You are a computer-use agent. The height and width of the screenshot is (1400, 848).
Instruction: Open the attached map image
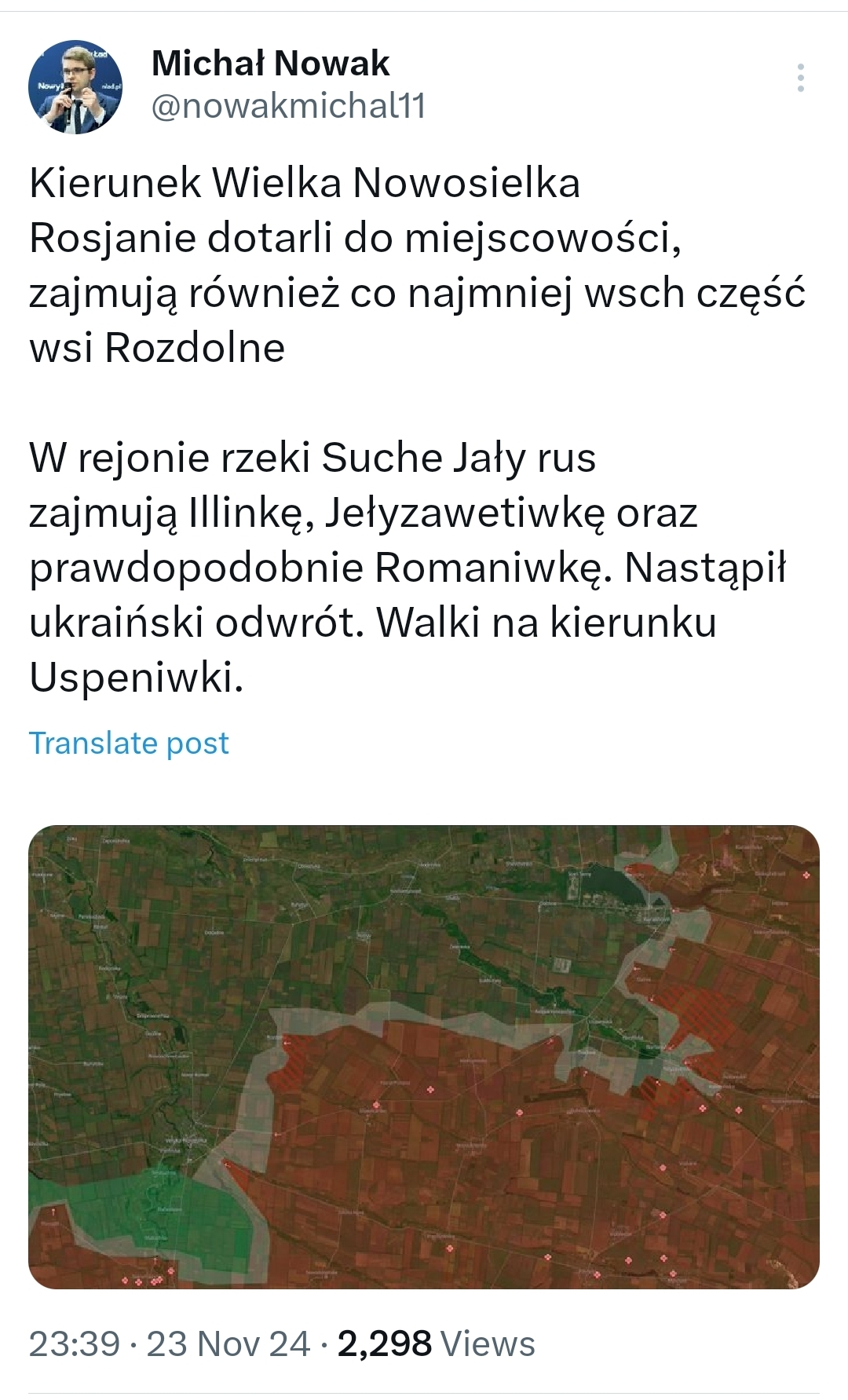tap(424, 1057)
